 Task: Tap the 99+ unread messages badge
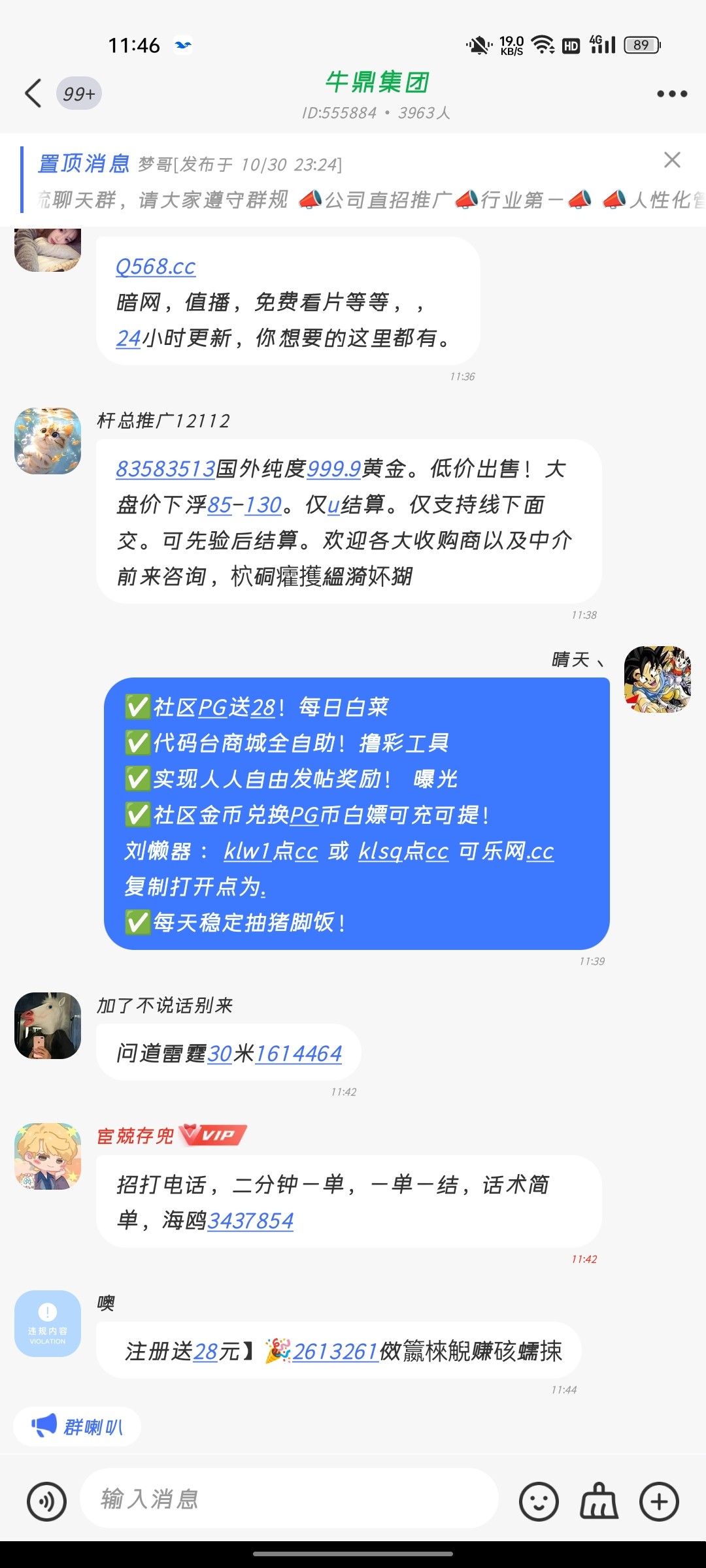tap(78, 93)
